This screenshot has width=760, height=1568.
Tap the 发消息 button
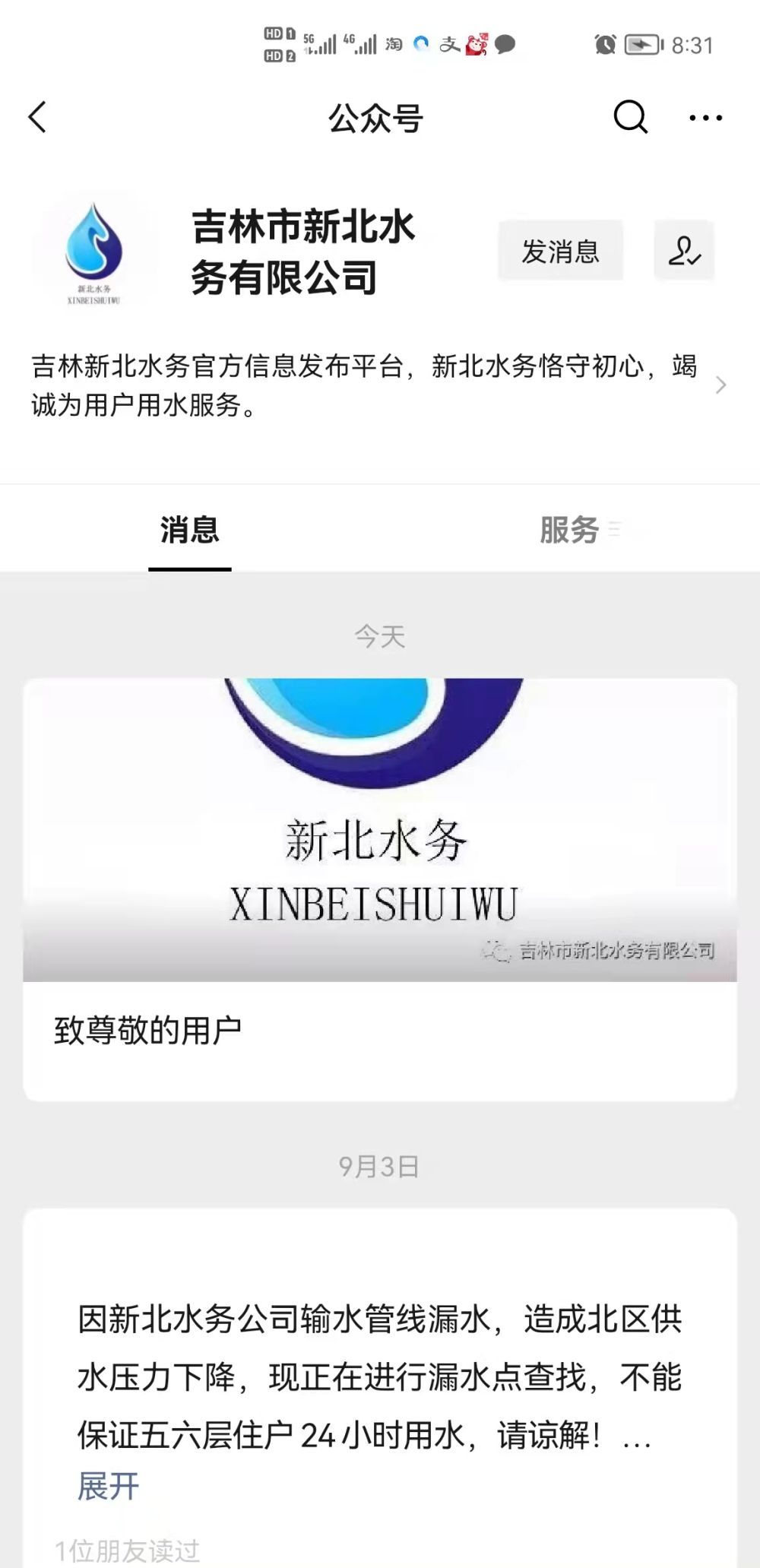coord(561,251)
